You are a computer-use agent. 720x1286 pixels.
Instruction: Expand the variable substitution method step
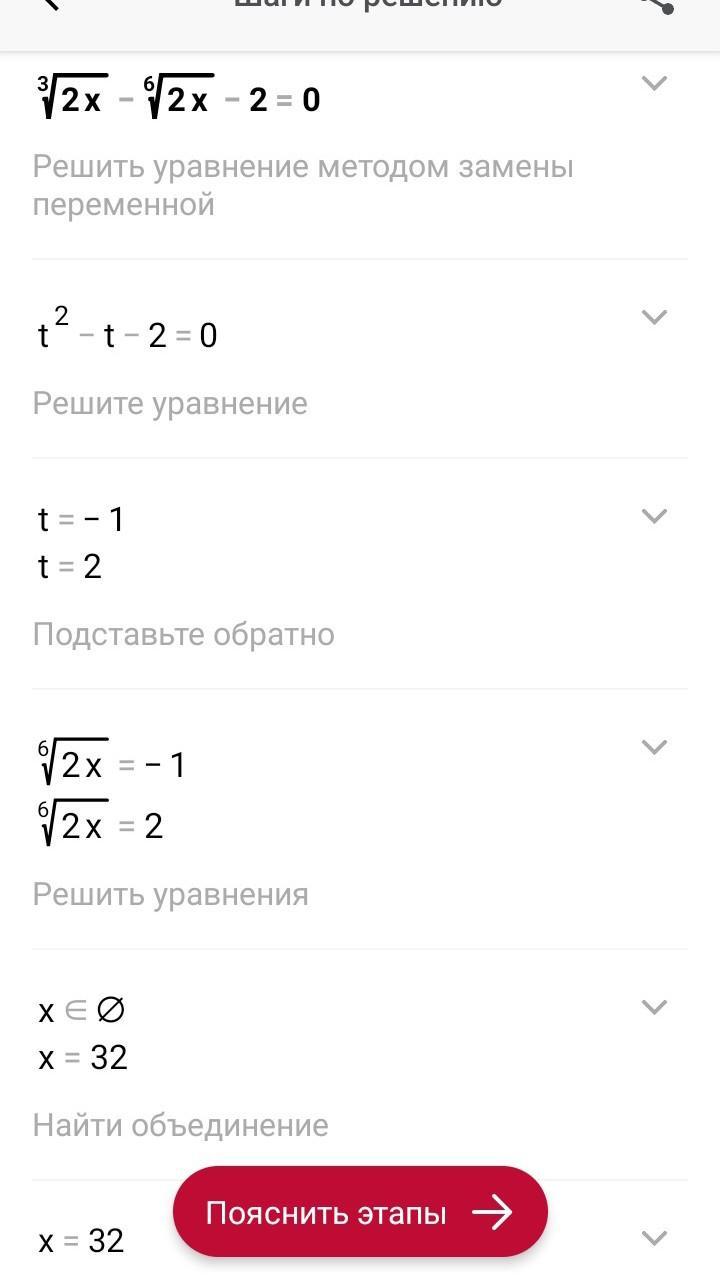point(654,84)
